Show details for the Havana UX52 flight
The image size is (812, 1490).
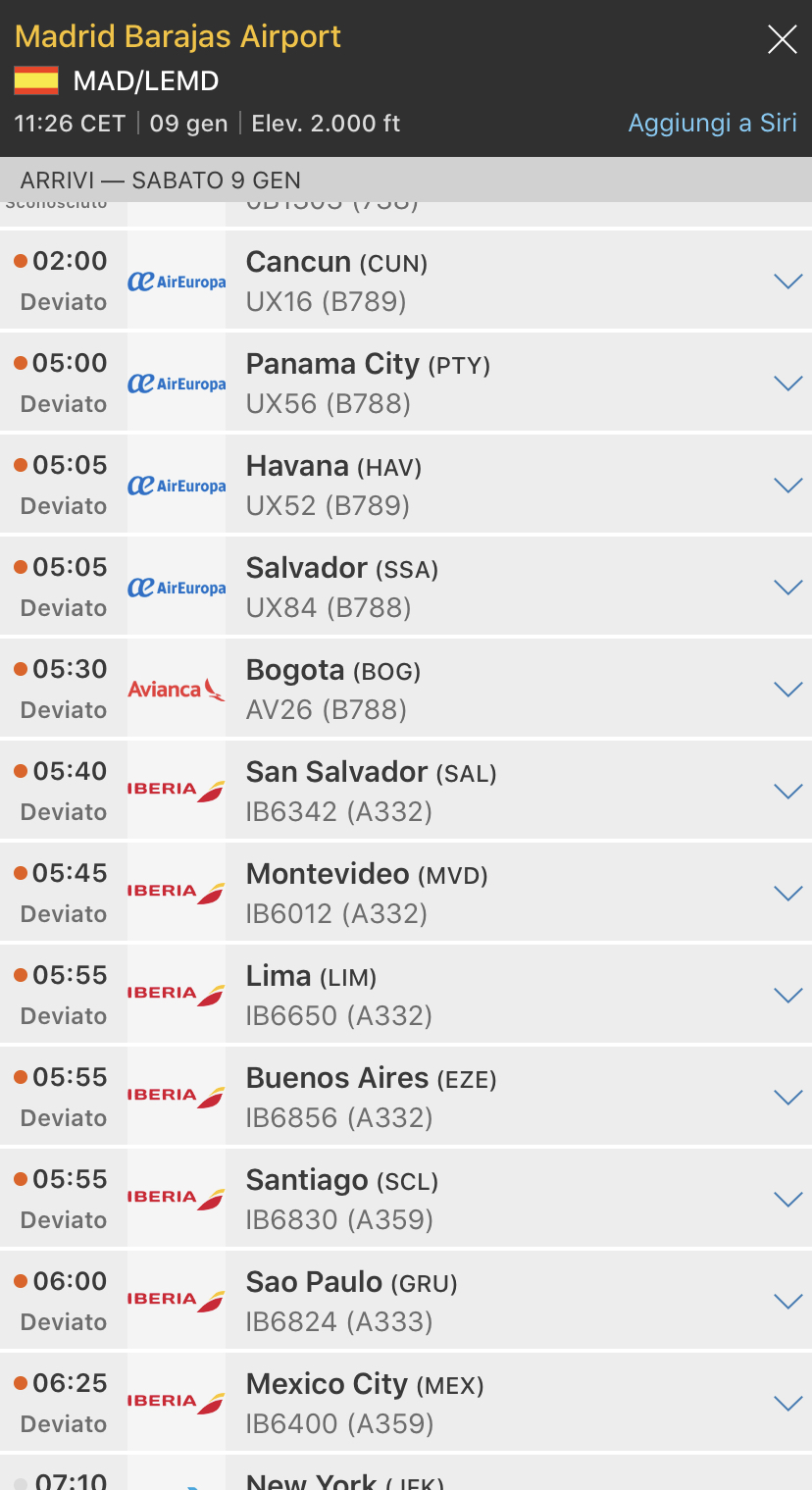[787, 486]
